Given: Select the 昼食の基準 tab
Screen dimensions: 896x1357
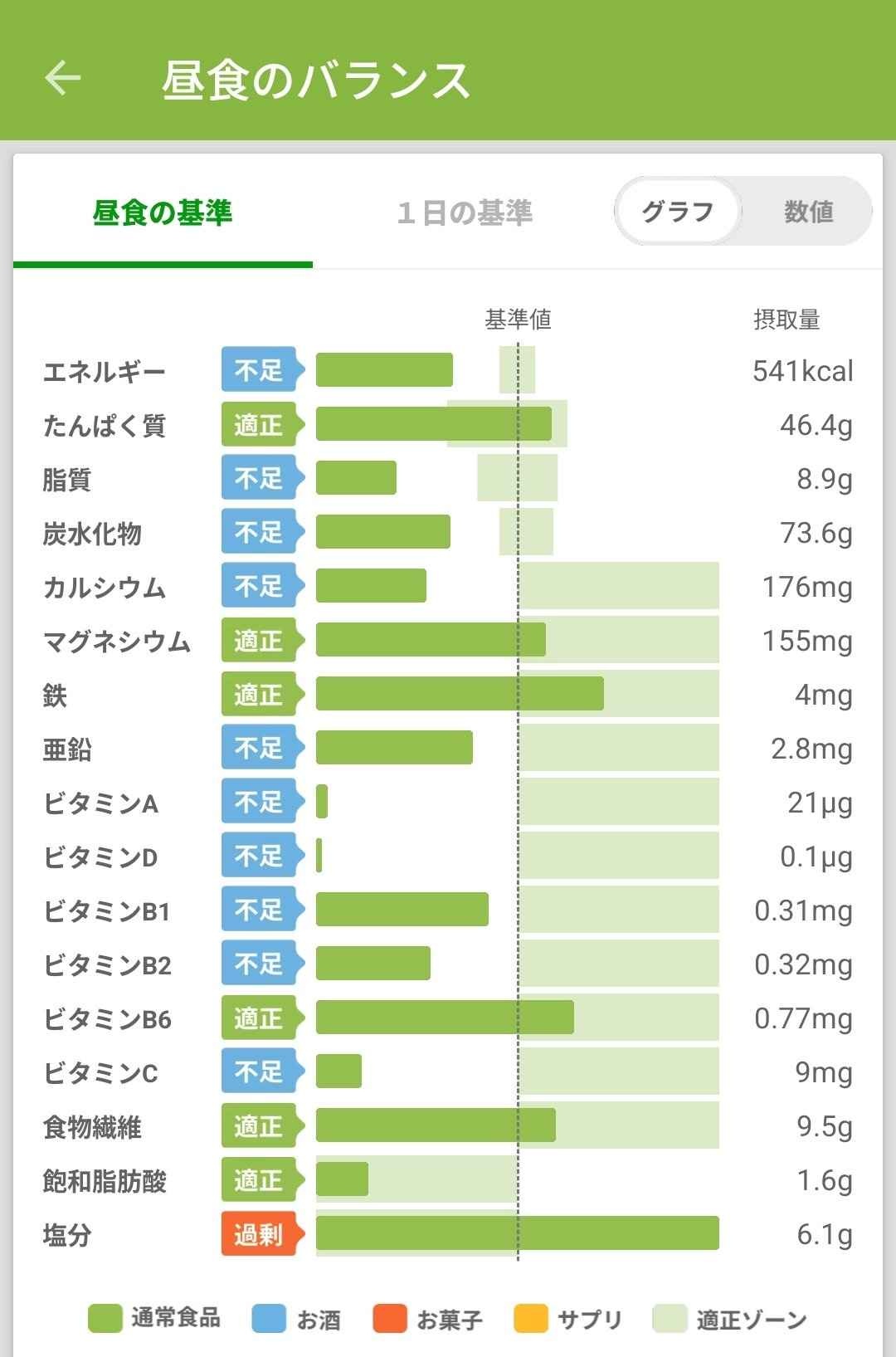Looking at the screenshot, I should 163,213.
